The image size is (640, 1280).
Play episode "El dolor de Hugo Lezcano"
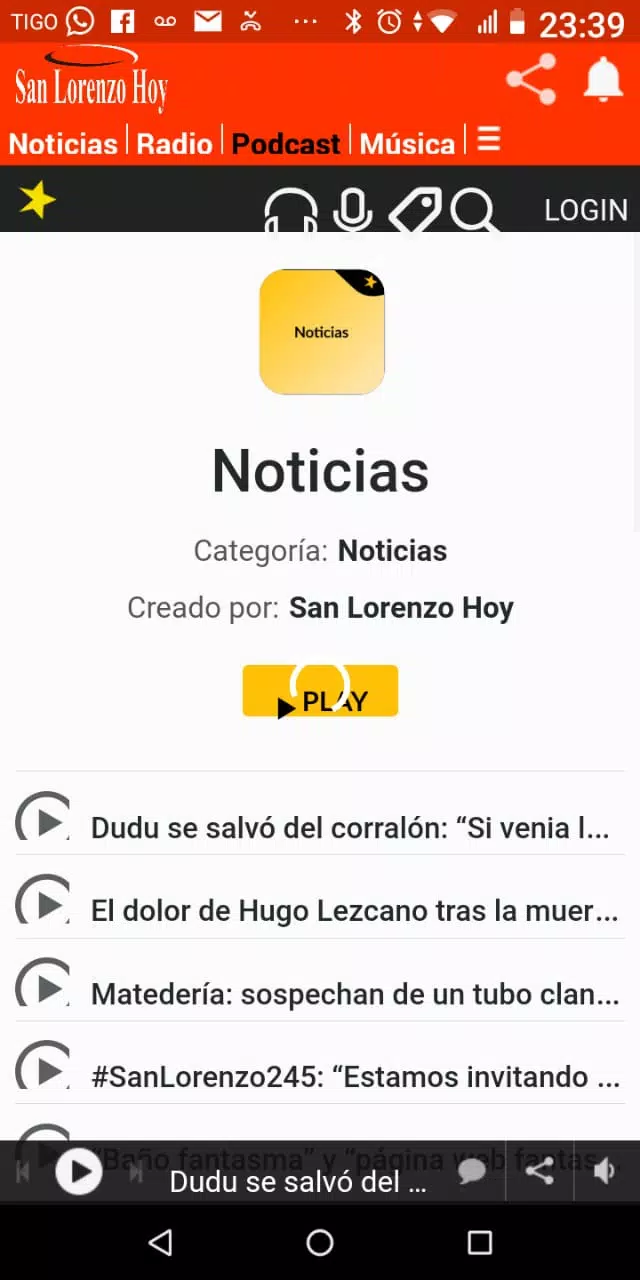(x=320, y=909)
